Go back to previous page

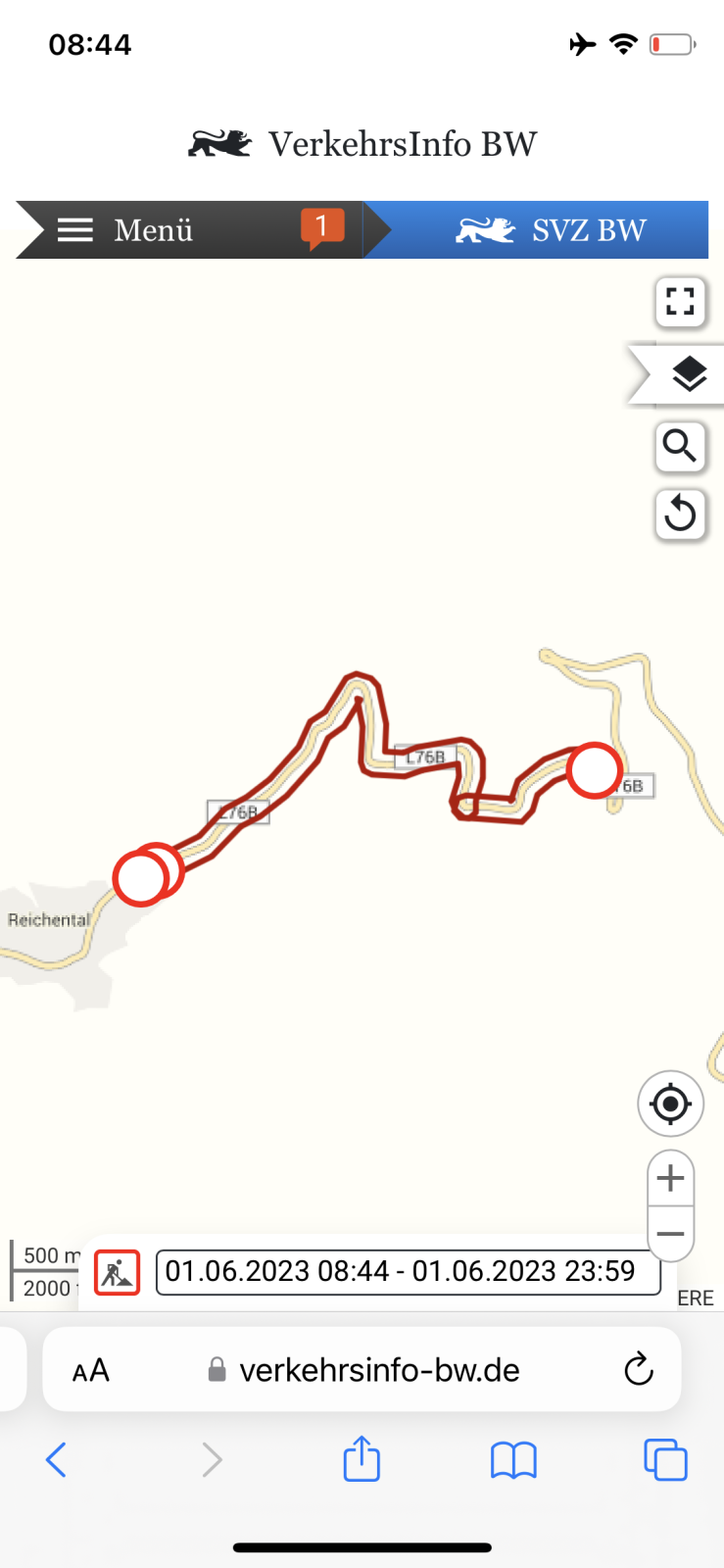[x=57, y=1460]
